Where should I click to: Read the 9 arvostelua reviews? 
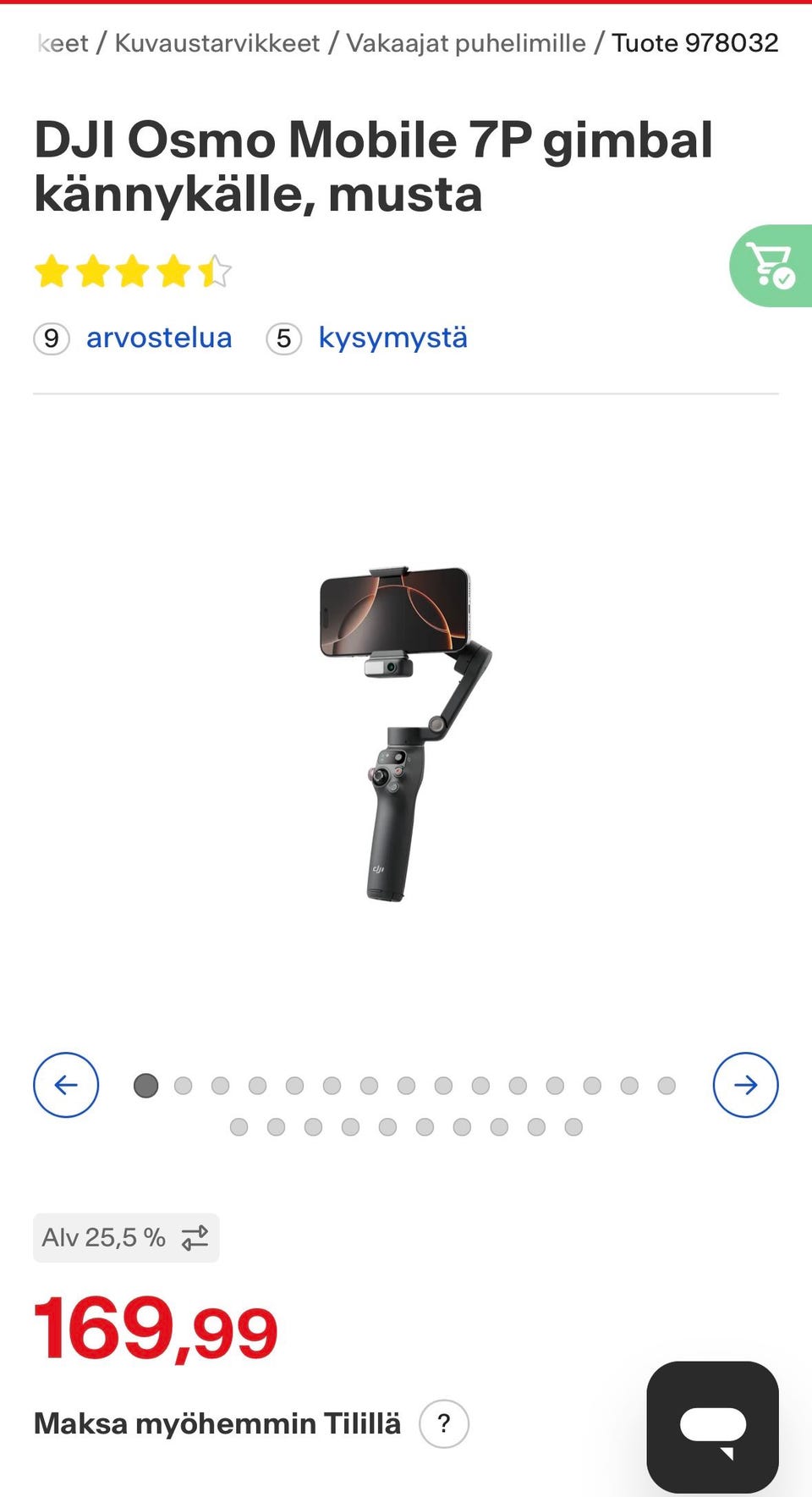[x=158, y=338]
